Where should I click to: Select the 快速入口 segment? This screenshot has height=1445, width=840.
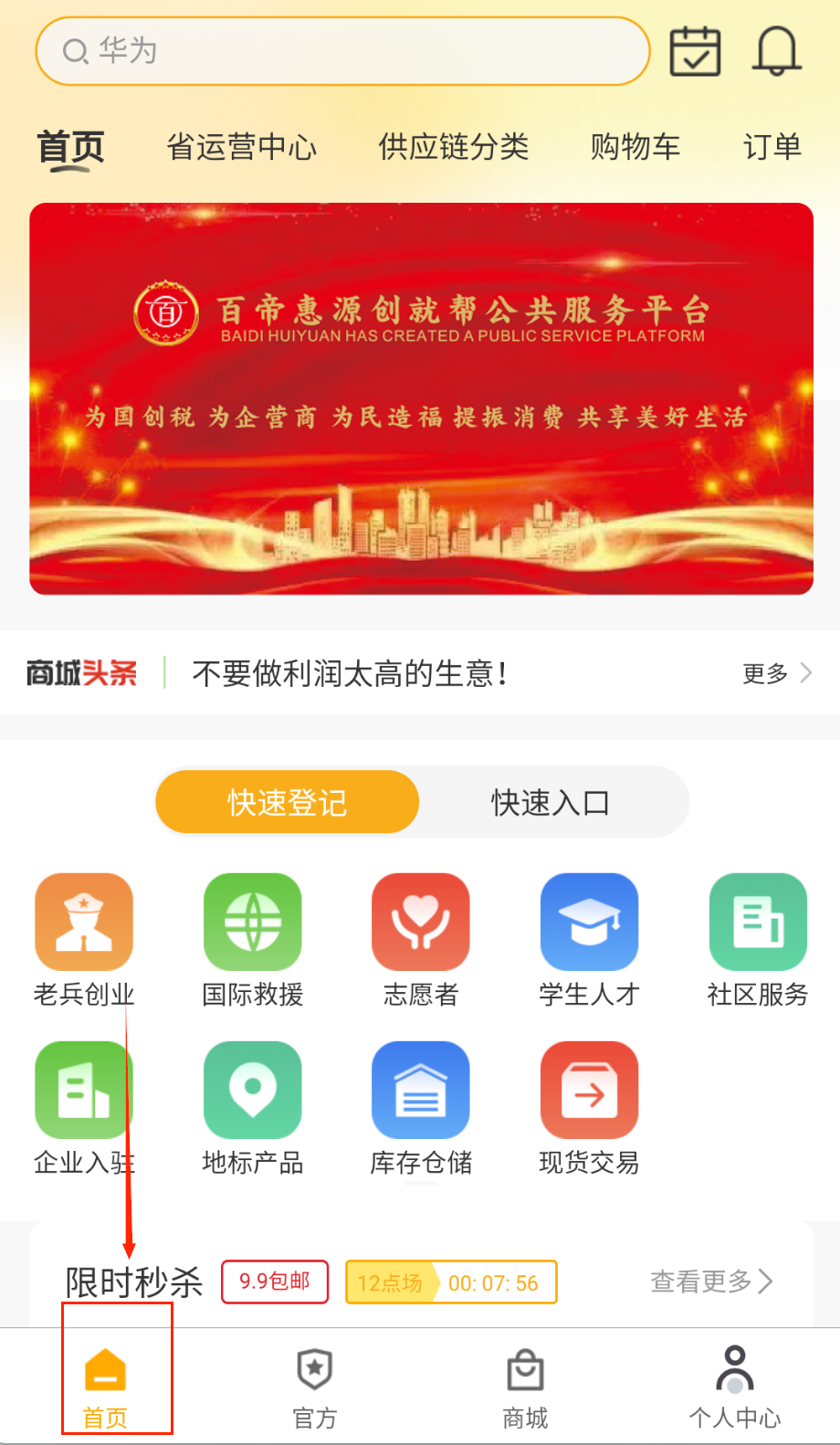(x=550, y=803)
